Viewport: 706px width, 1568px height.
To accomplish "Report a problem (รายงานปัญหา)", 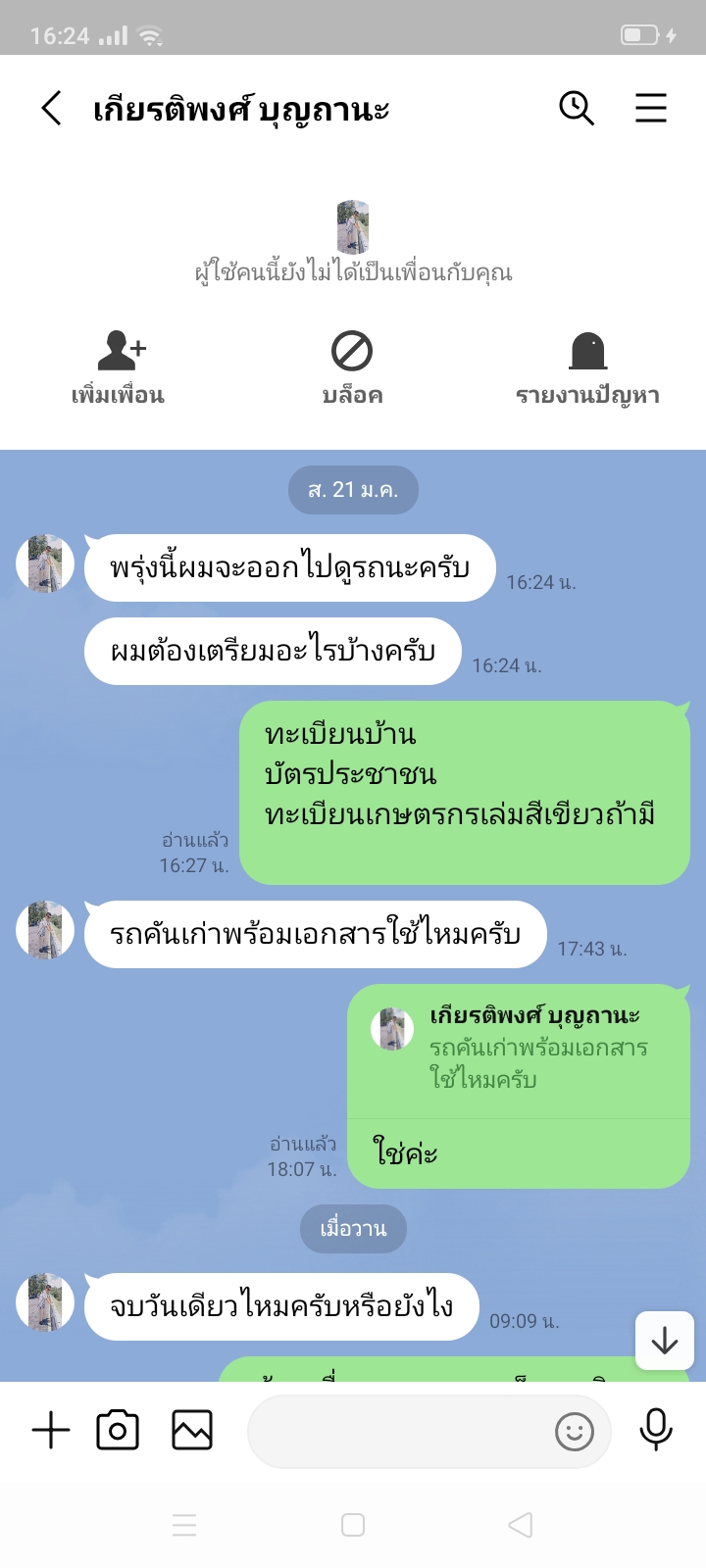I will pyautogui.click(x=587, y=367).
